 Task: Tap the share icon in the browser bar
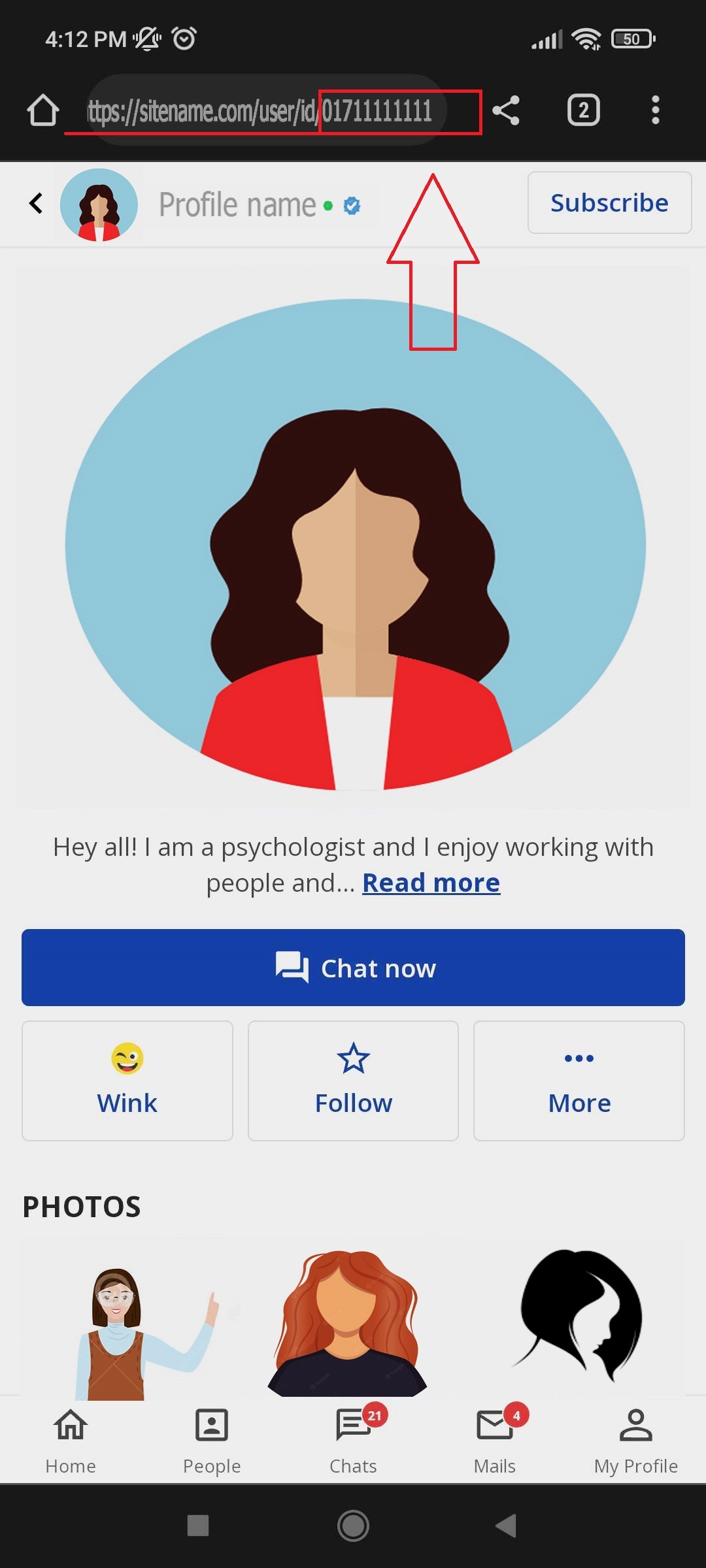507,110
